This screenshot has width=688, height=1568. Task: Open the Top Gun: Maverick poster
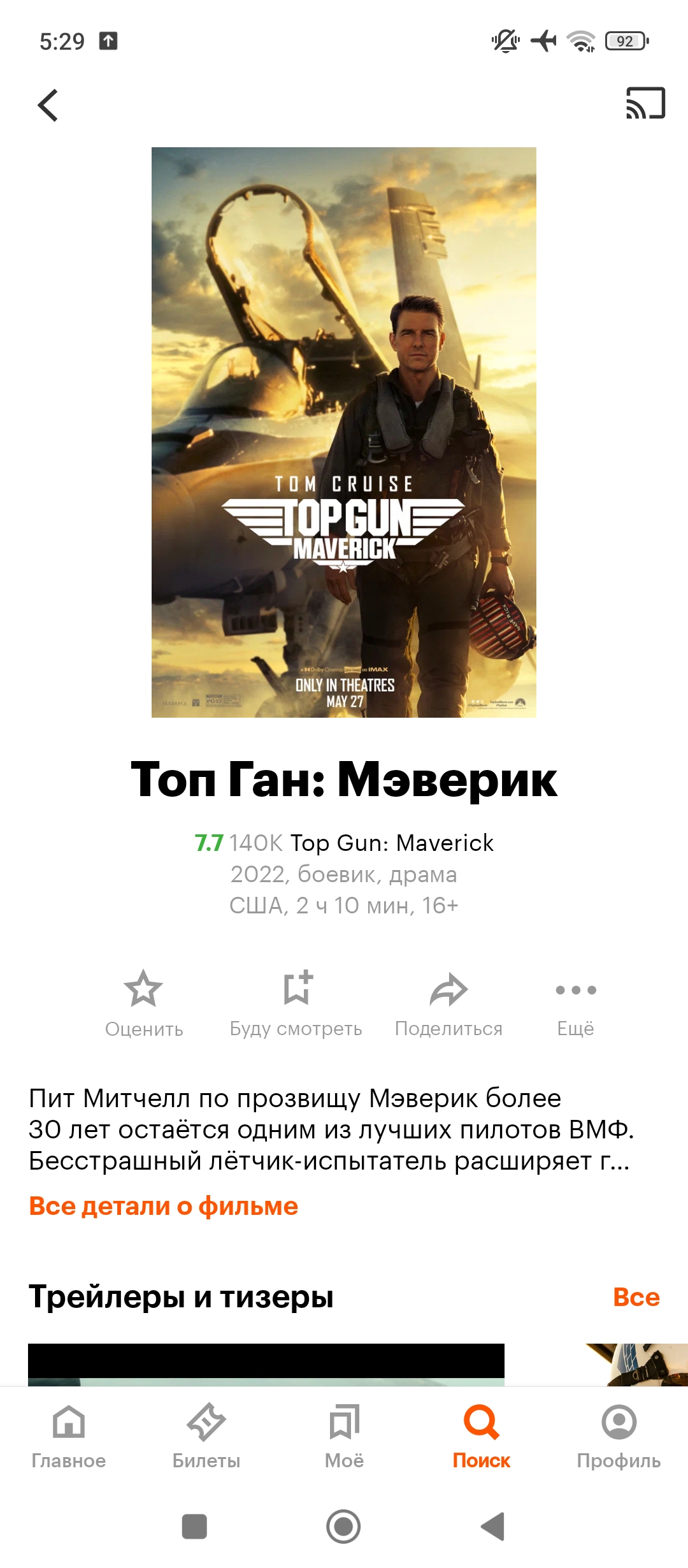pos(344,432)
